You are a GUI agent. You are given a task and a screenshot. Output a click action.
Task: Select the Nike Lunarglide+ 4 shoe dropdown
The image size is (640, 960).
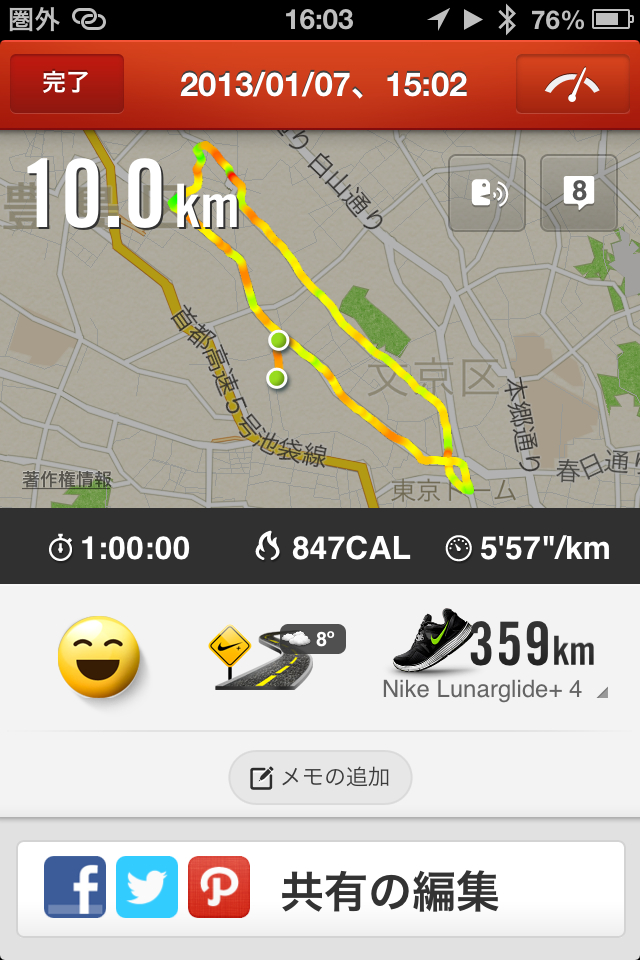pos(494,690)
